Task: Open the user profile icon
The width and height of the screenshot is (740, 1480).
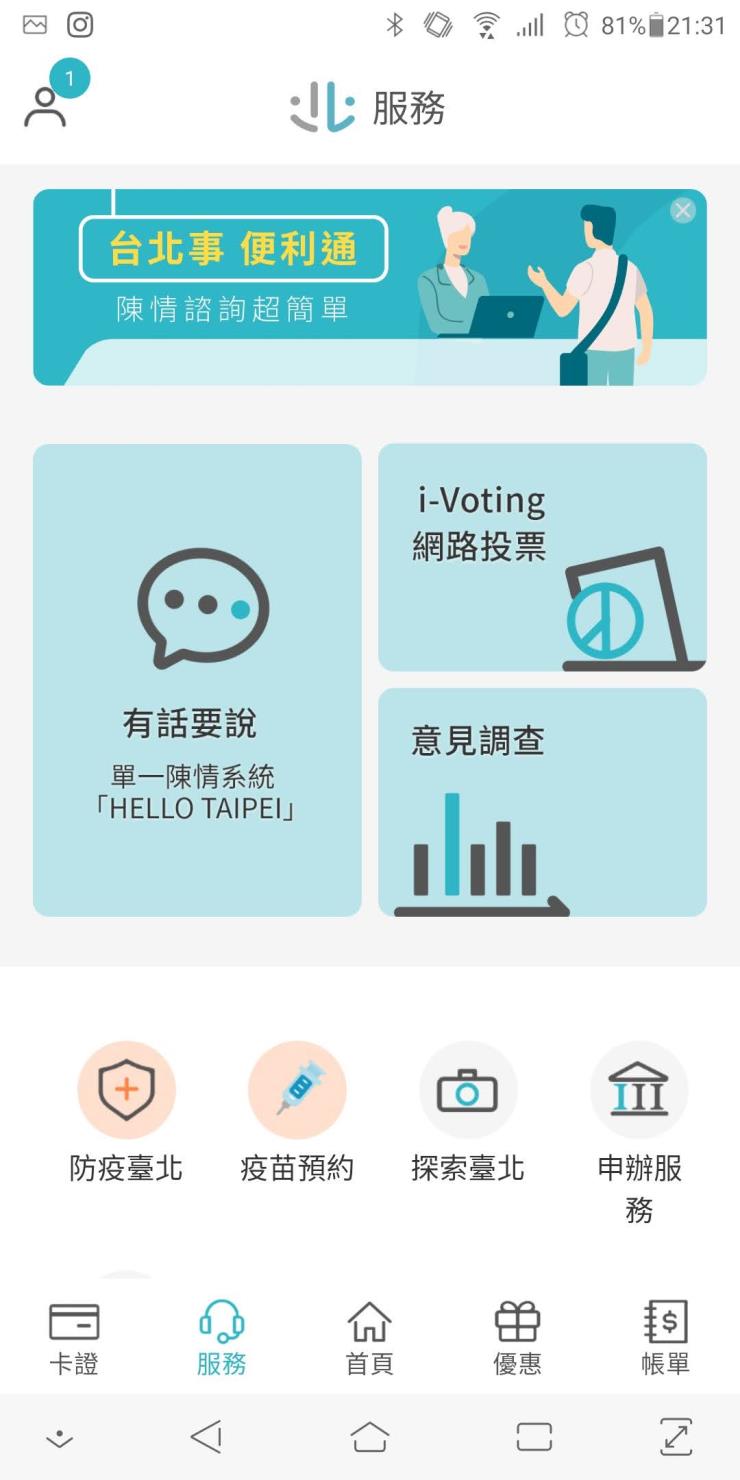Action: point(46,107)
